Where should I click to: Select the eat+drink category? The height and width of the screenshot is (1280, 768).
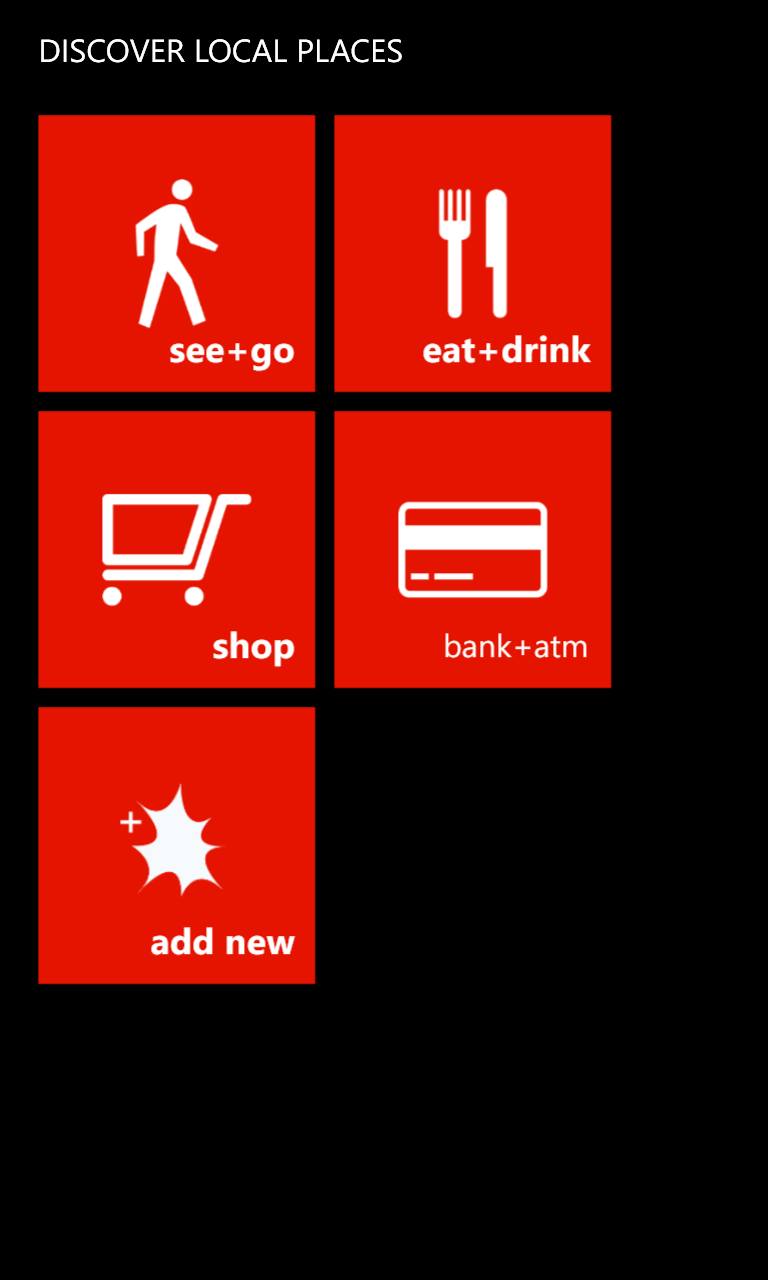[472, 253]
